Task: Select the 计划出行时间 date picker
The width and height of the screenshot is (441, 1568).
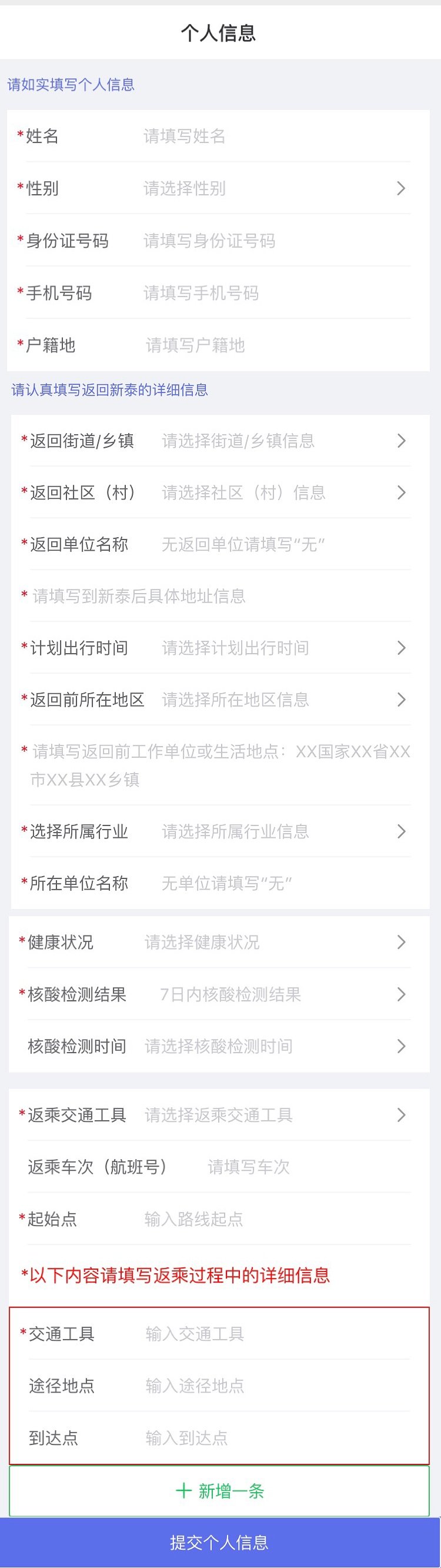Action: tap(280, 647)
